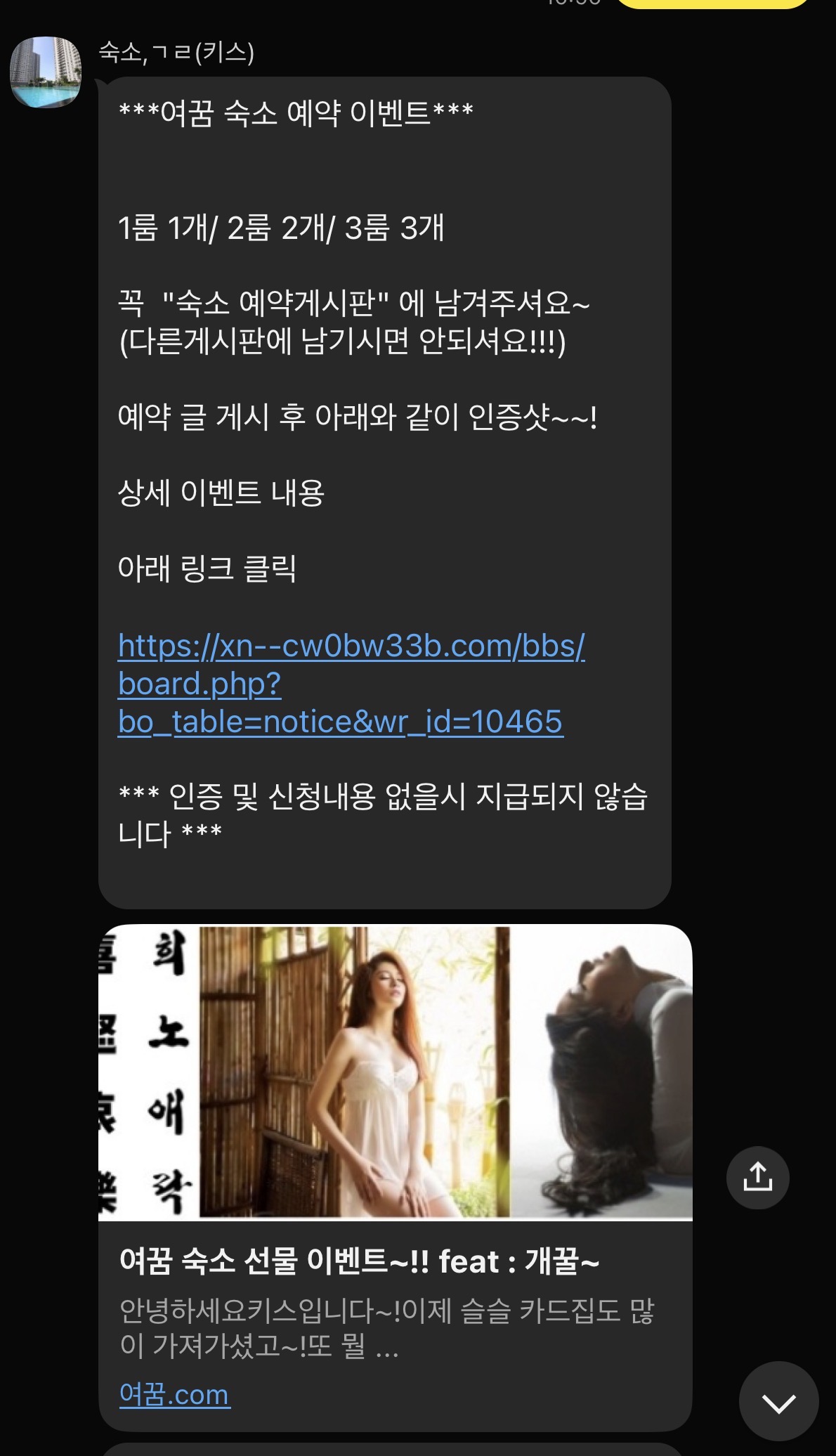Jump to the latest messages

tap(778, 1401)
